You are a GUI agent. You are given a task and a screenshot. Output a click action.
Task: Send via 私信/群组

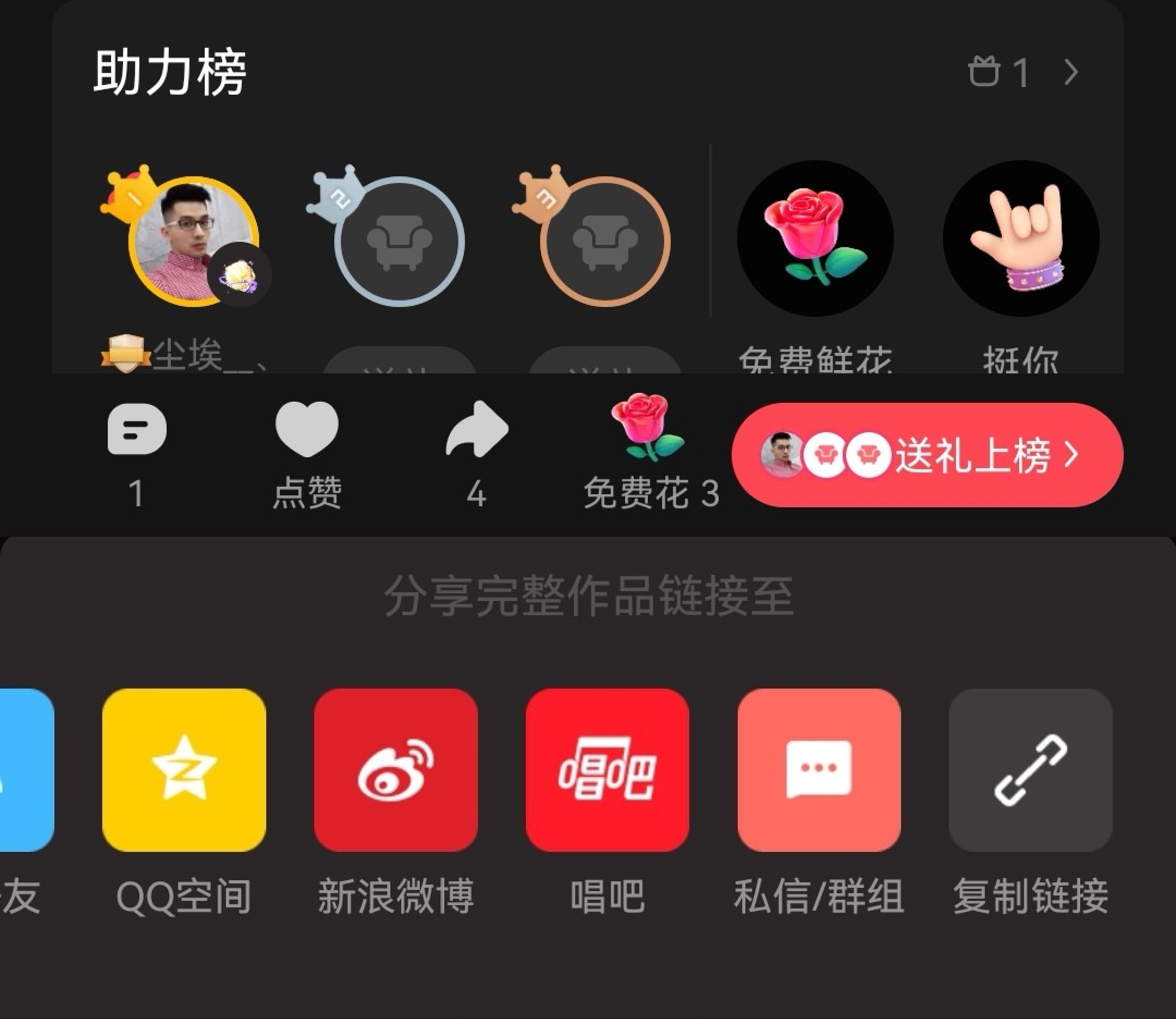[819, 770]
